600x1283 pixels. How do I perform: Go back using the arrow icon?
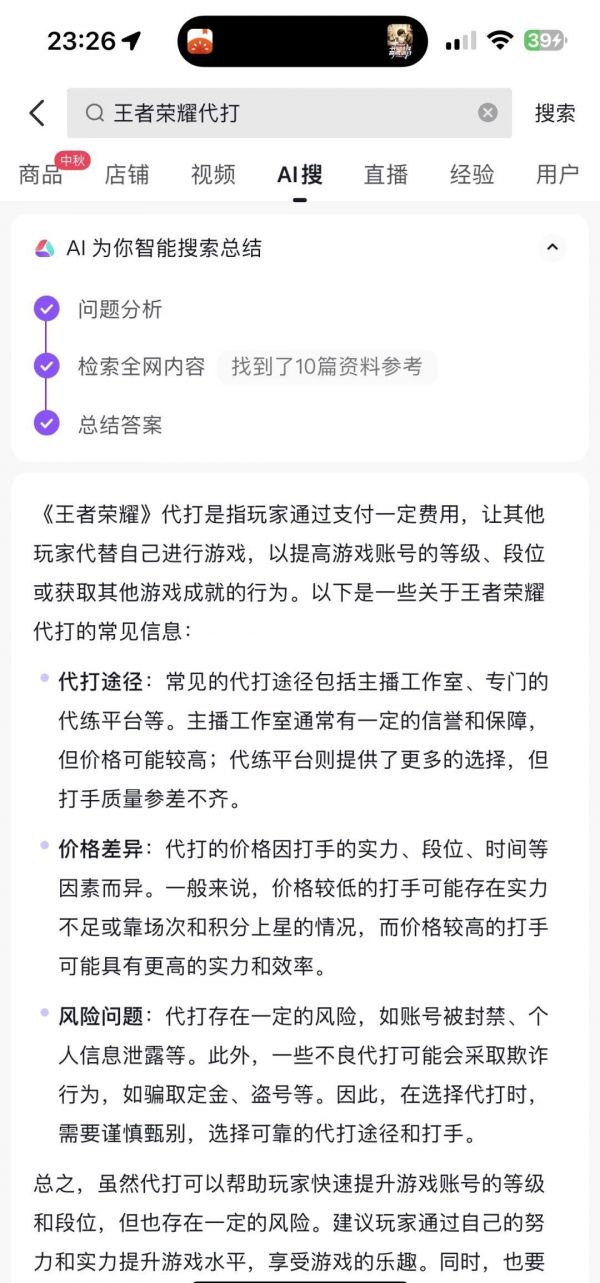coord(37,113)
